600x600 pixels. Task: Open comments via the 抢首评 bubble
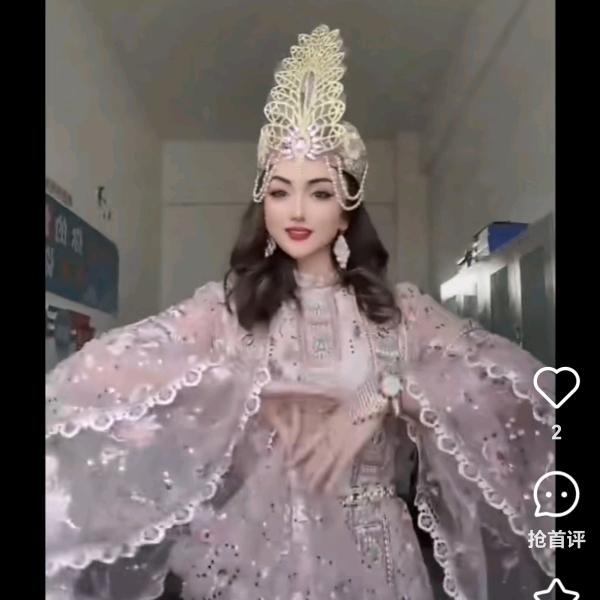556,497
